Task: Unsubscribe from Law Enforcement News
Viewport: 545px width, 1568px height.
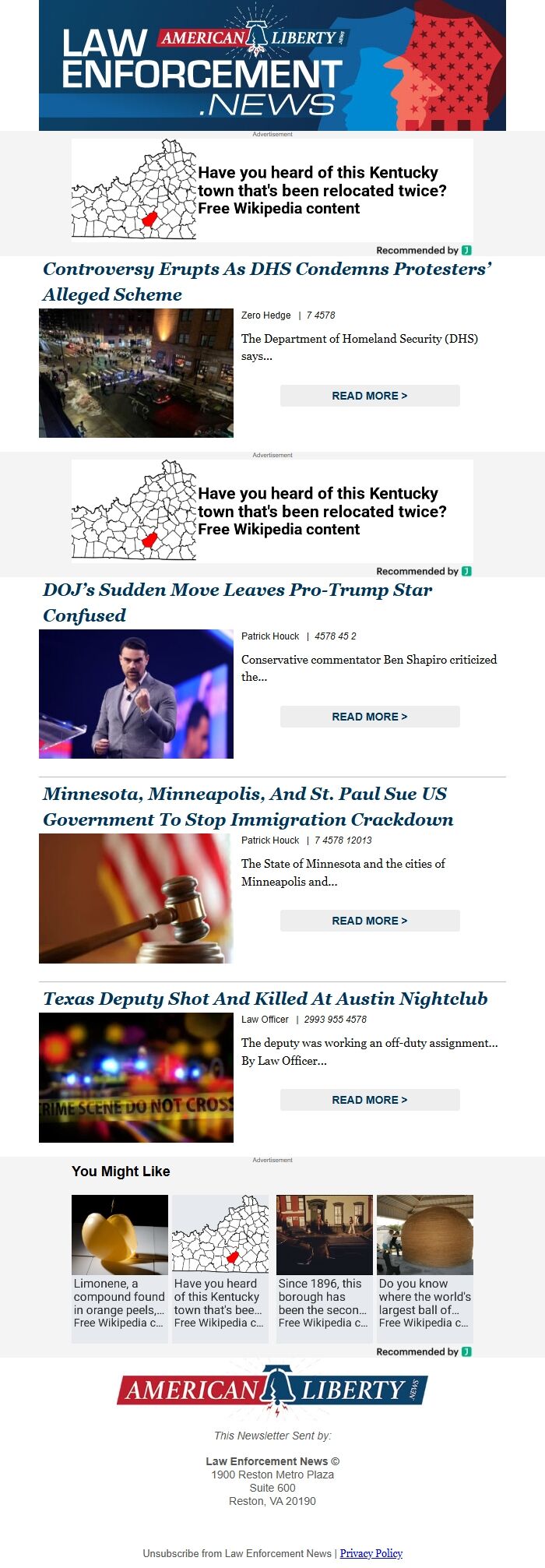Action: coord(237,1553)
